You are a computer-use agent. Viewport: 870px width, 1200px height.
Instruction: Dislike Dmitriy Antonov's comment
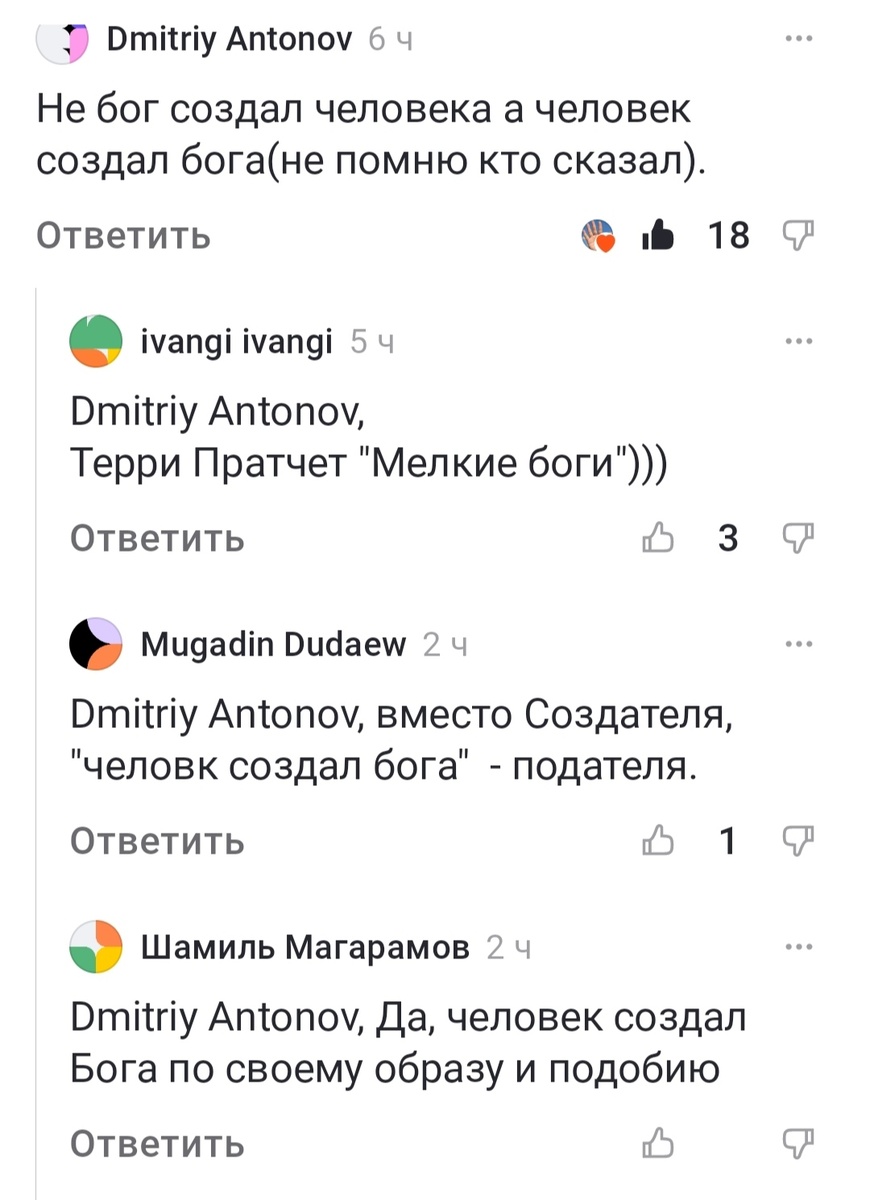point(797,236)
